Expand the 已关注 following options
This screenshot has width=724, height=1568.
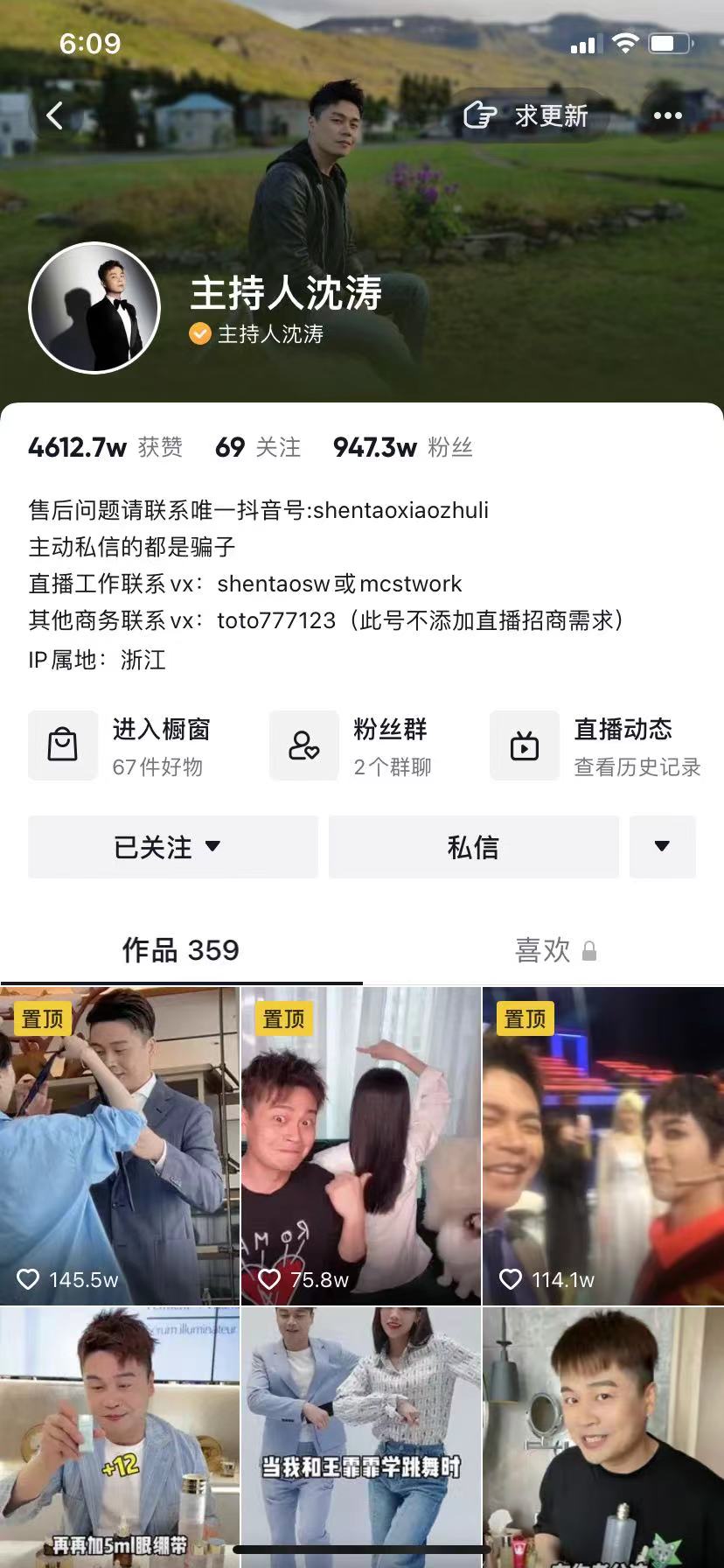click(x=172, y=847)
